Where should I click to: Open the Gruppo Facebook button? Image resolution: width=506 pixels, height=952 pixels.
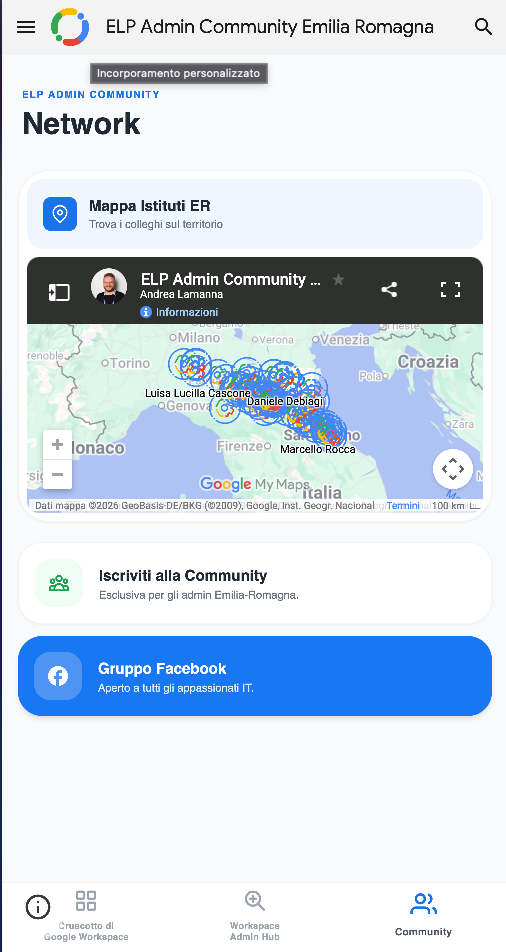point(255,676)
